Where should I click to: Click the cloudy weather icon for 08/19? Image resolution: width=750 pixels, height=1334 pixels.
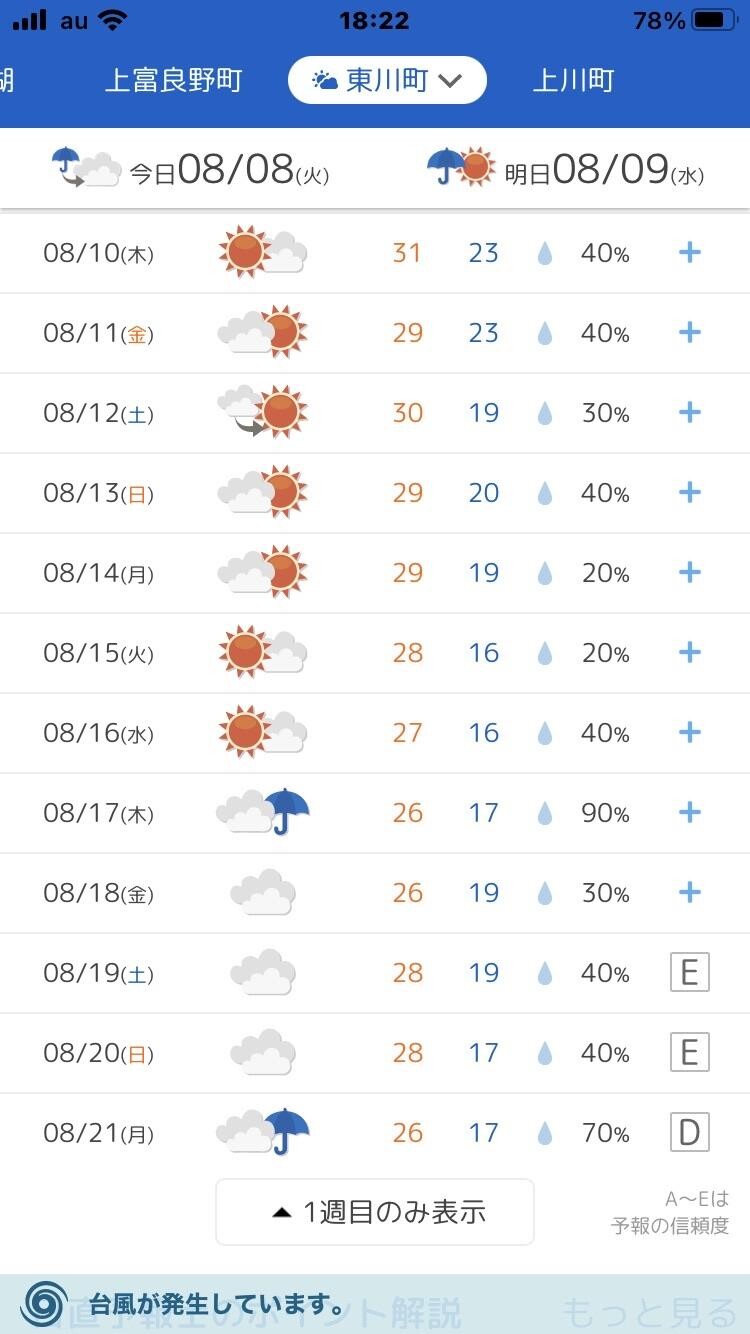[260, 972]
